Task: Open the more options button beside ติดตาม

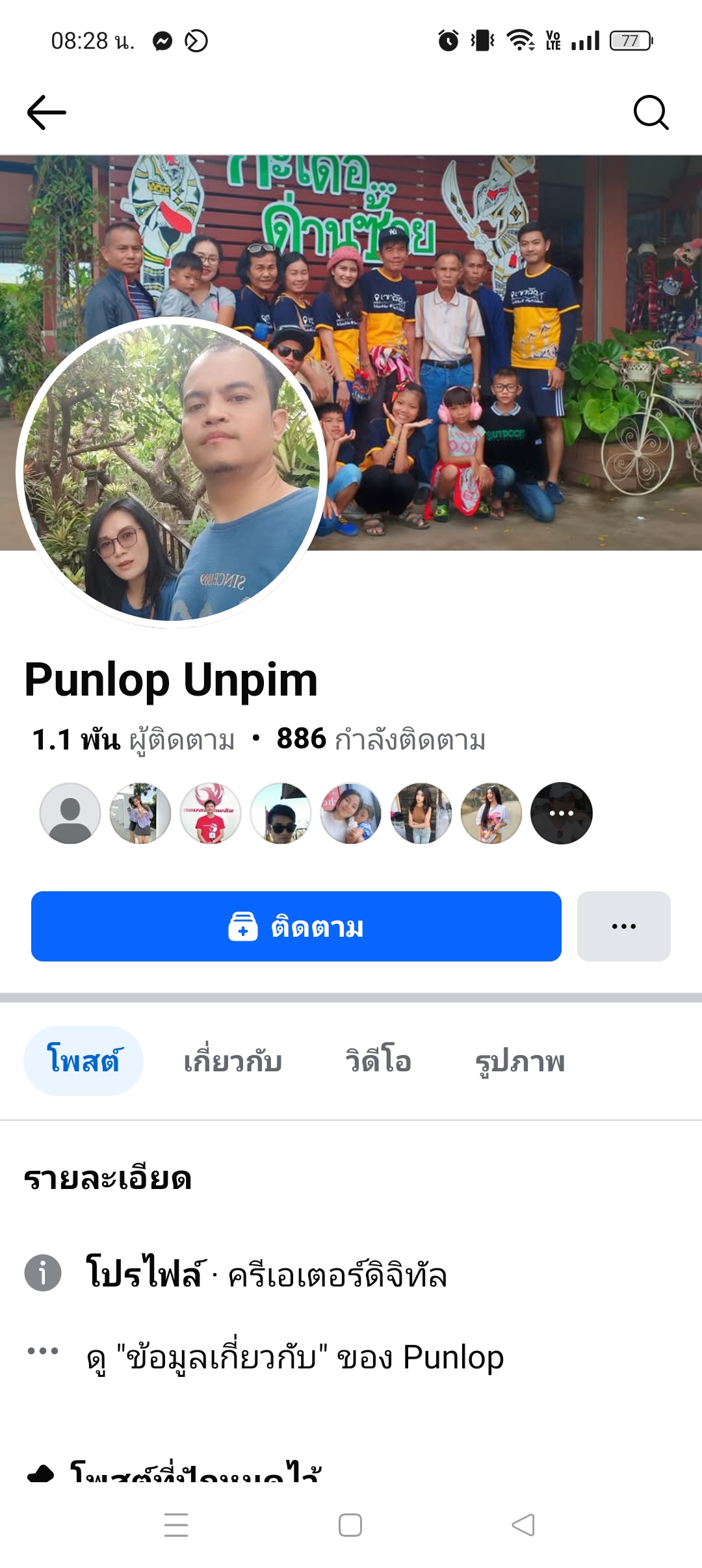Action: click(x=623, y=926)
